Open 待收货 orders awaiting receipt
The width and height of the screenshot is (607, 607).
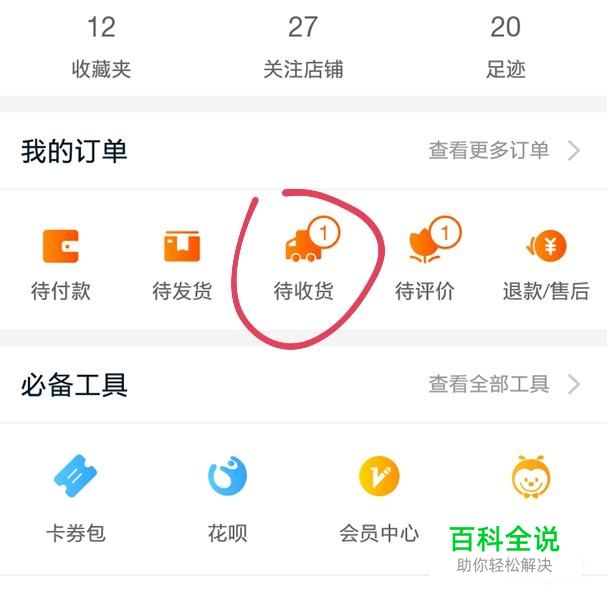(304, 264)
